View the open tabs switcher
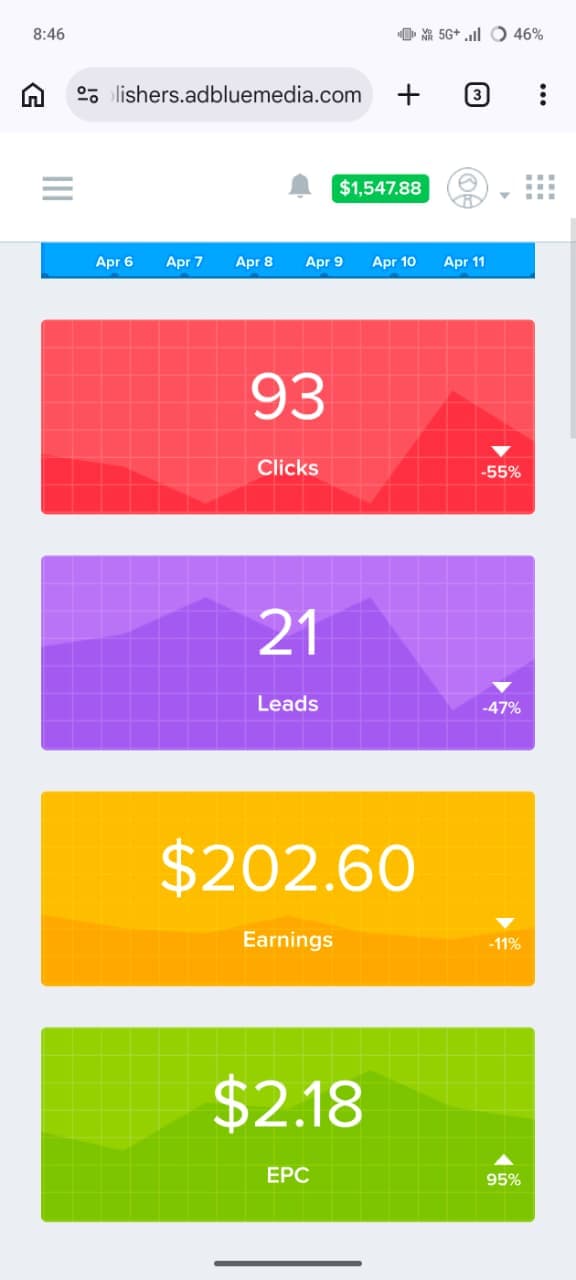Image resolution: width=576 pixels, height=1280 pixels. tap(477, 95)
